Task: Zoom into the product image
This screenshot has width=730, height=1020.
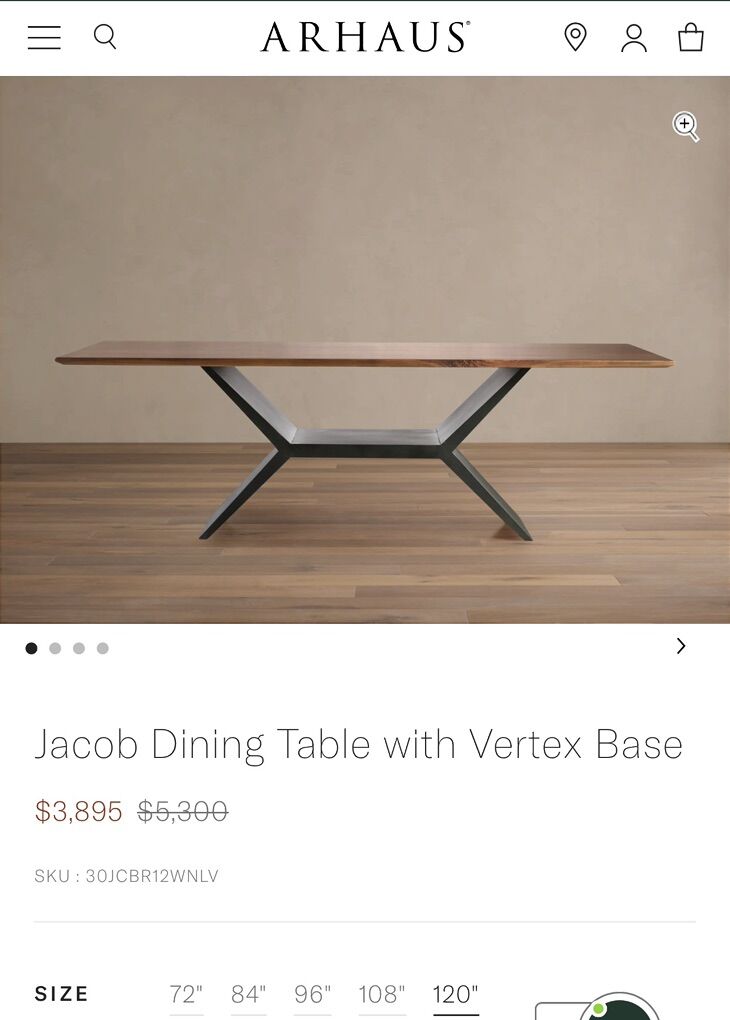Action: point(685,126)
